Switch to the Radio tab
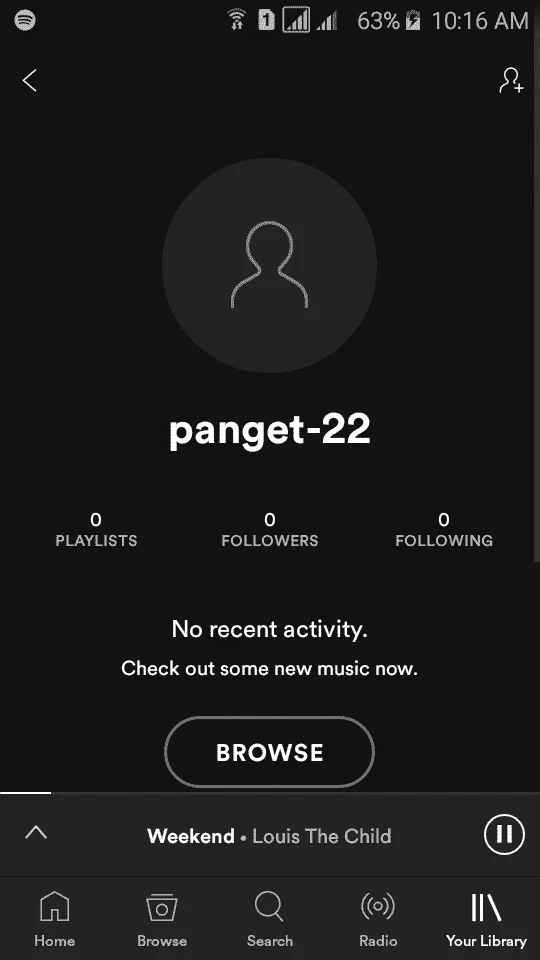This screenshot has width=540, height=960. [377, 920]
